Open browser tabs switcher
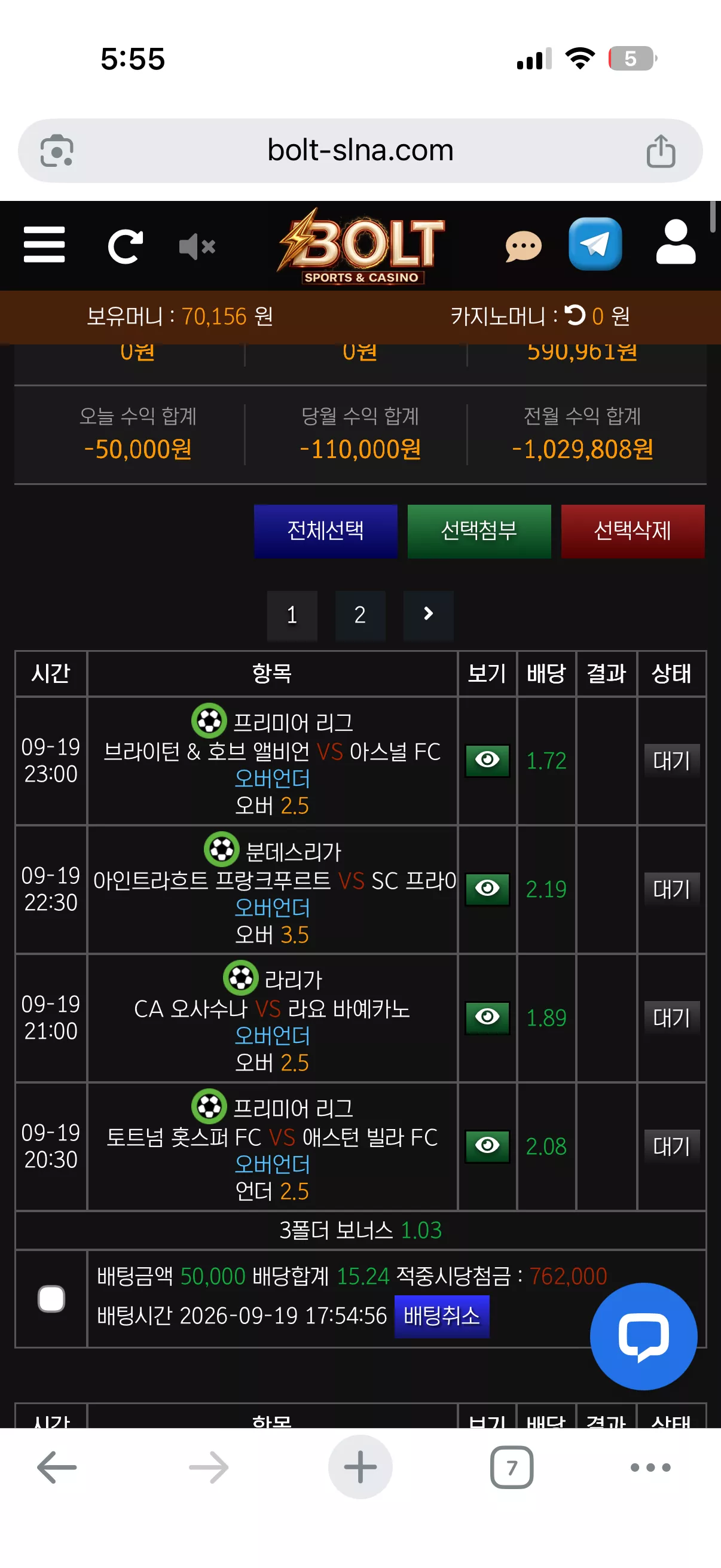 (512, 1467)
